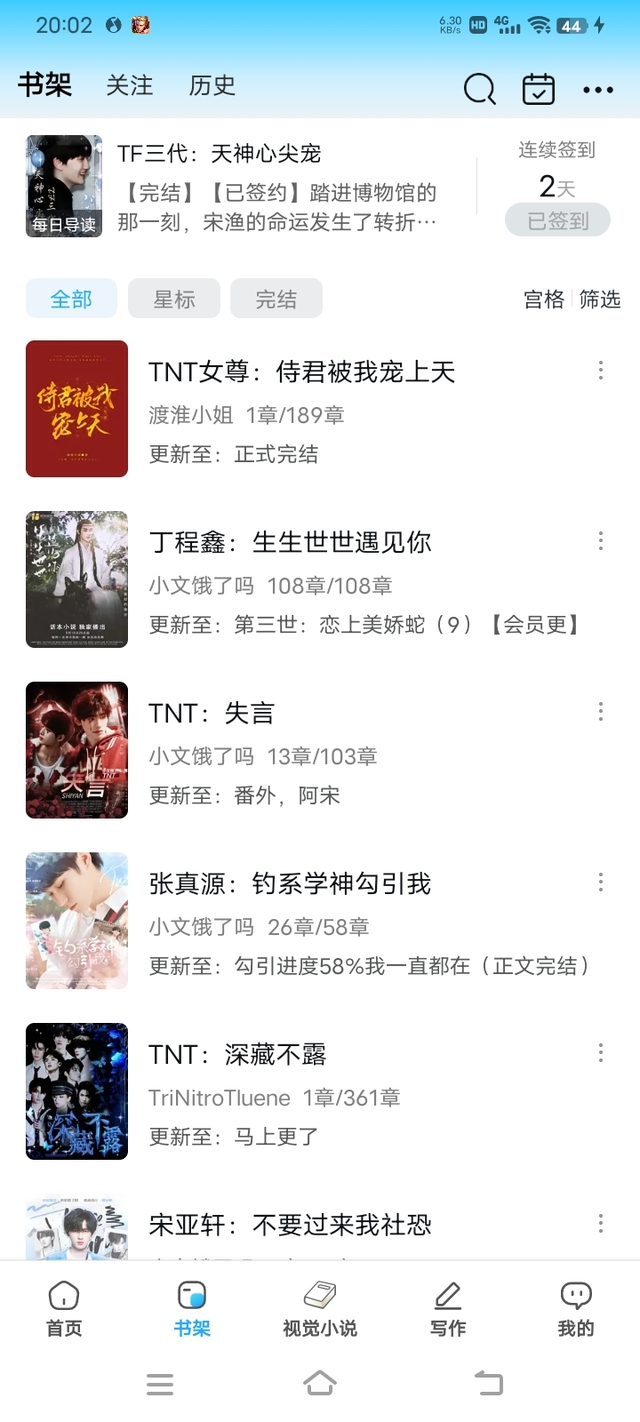This screenshot has height=1422, width=640.
Task: Open the book TNT：深藏不露
Action: 237,1055
